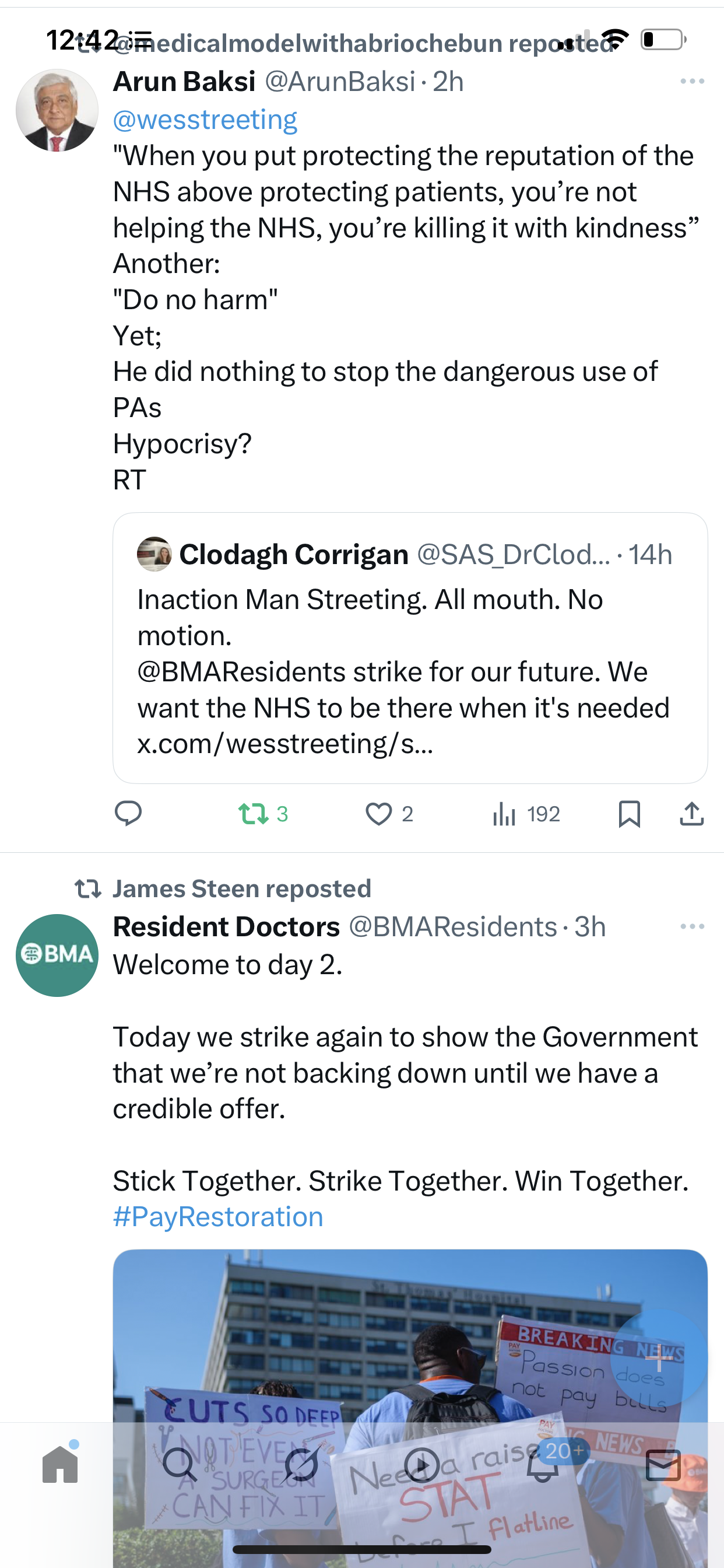View analytics for Arun Baksi's post
This screenshot has height=1568, width=724.
tap(526, 814)
